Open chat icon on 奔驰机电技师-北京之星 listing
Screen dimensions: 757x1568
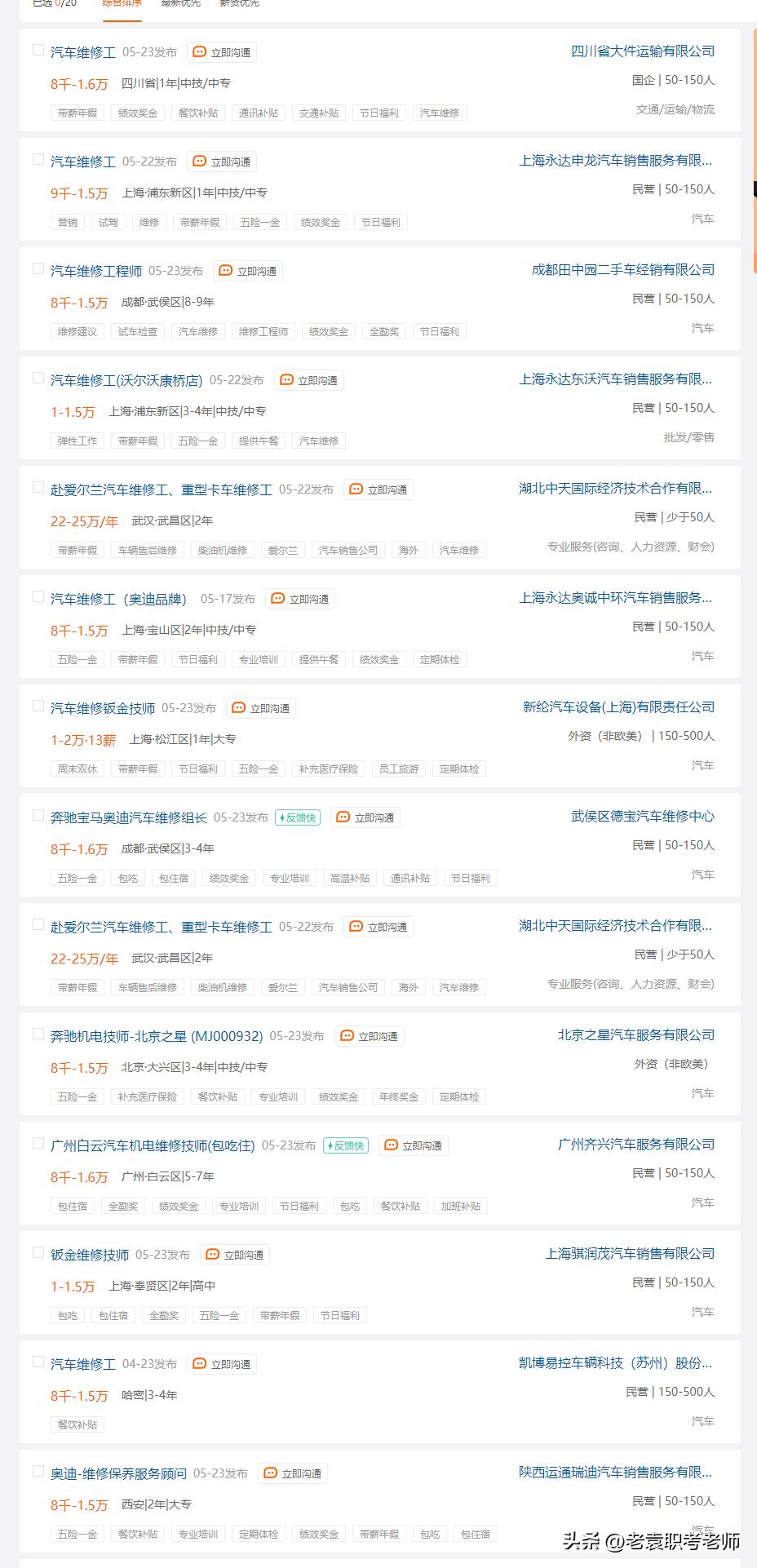(346, 1035)
